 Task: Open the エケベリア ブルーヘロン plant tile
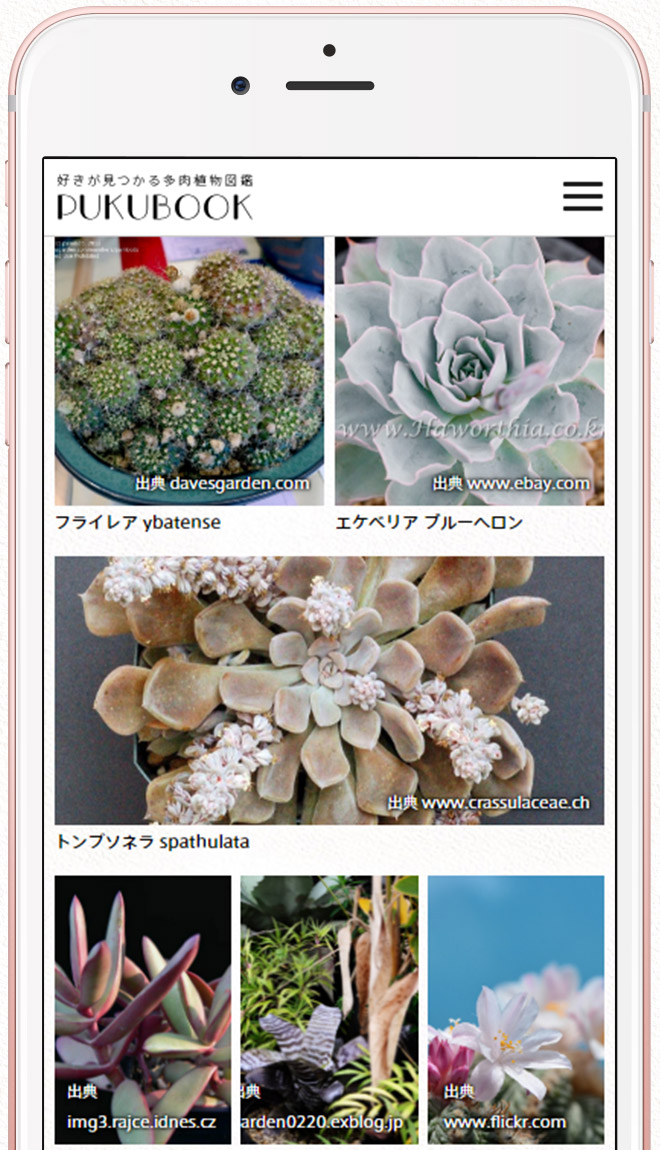(469, 371)
